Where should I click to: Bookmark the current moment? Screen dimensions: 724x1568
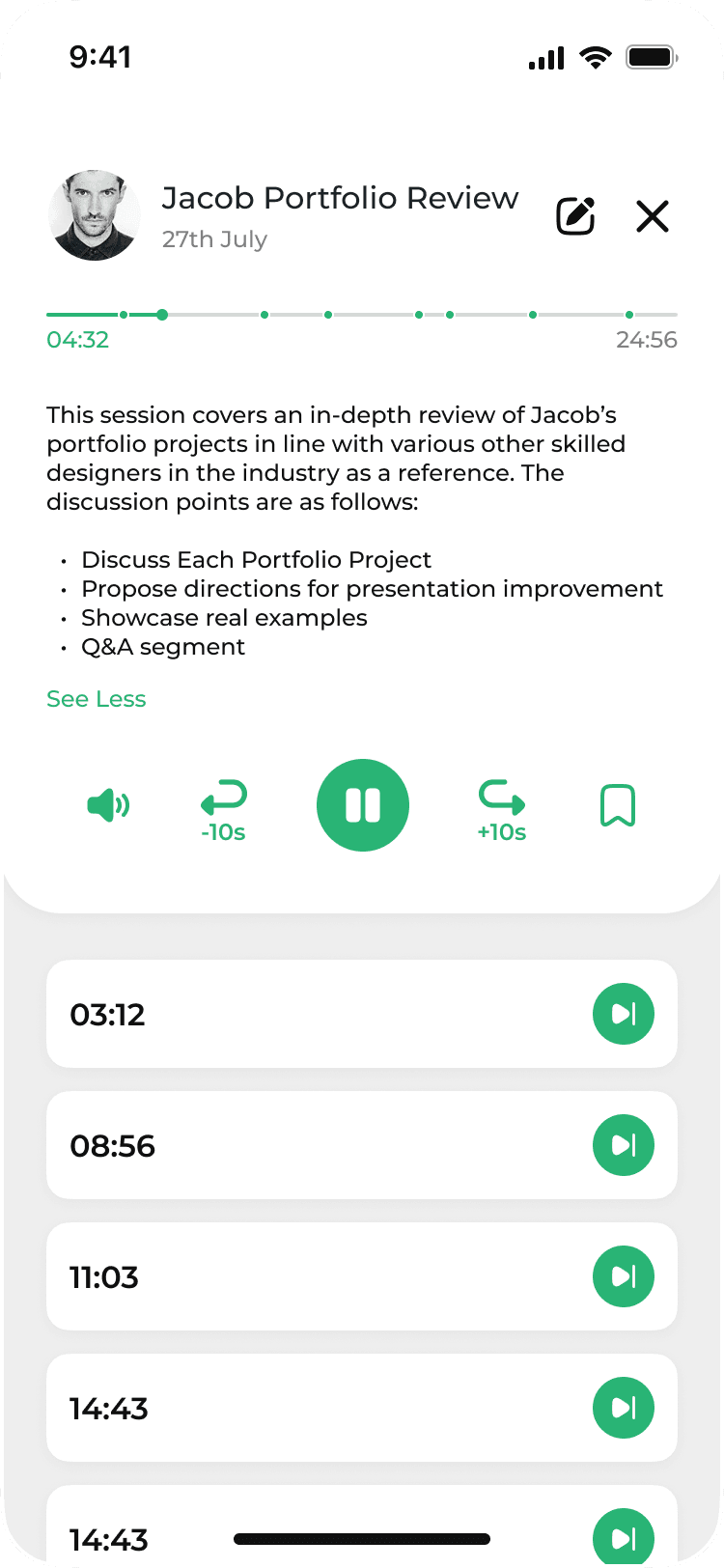(x=618, y=805)
